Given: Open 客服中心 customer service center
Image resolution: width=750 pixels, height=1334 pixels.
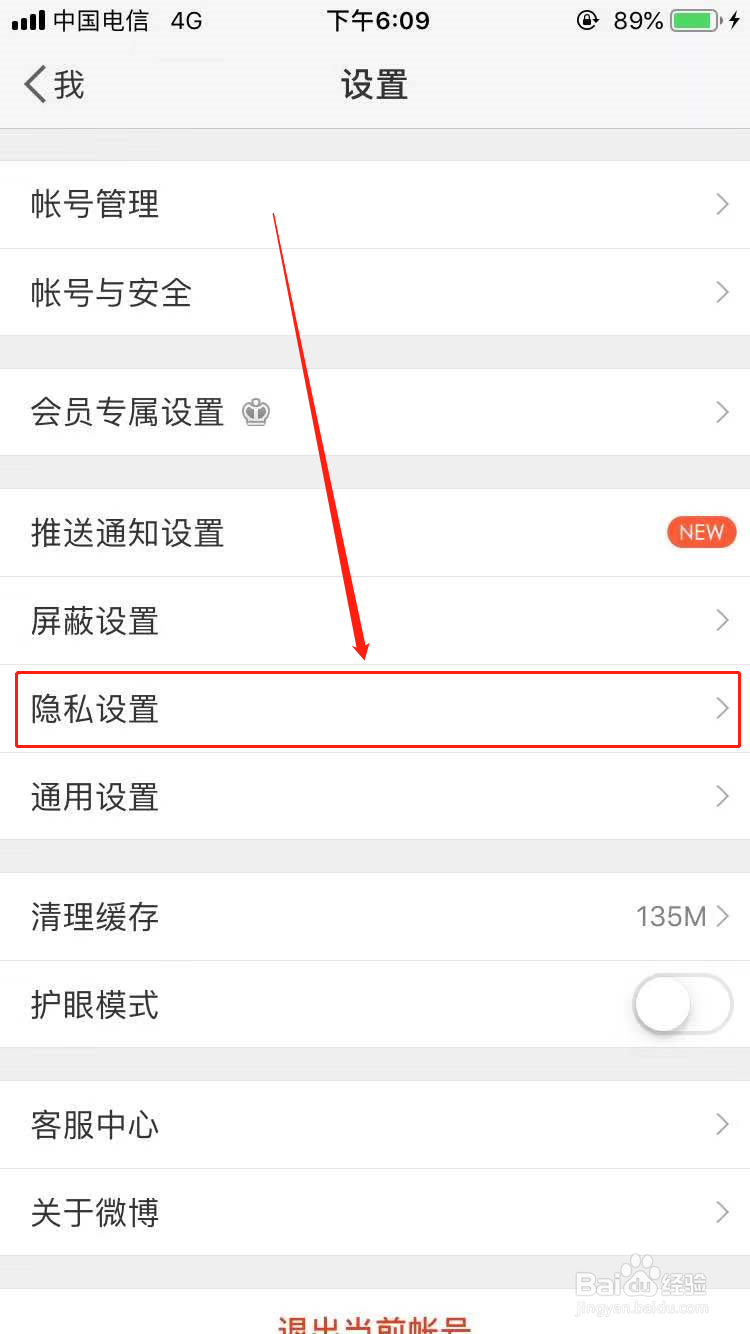Looking at the screenshot, I should tap(95, 1124).
